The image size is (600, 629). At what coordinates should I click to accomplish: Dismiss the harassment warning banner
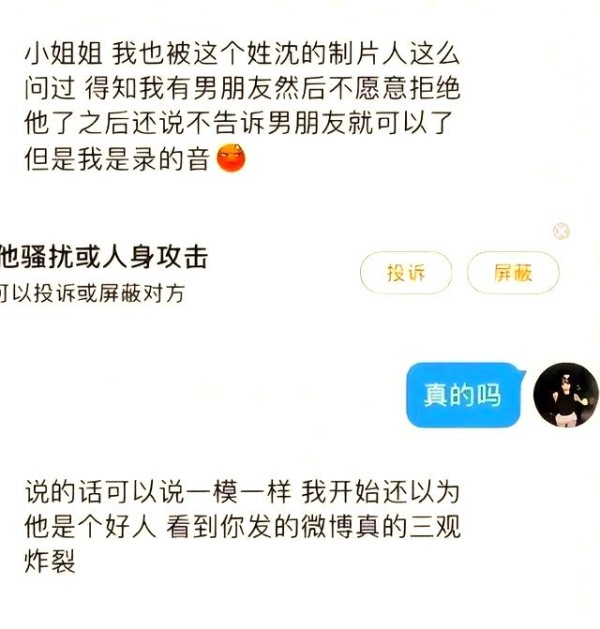click(x=562, y=231)
